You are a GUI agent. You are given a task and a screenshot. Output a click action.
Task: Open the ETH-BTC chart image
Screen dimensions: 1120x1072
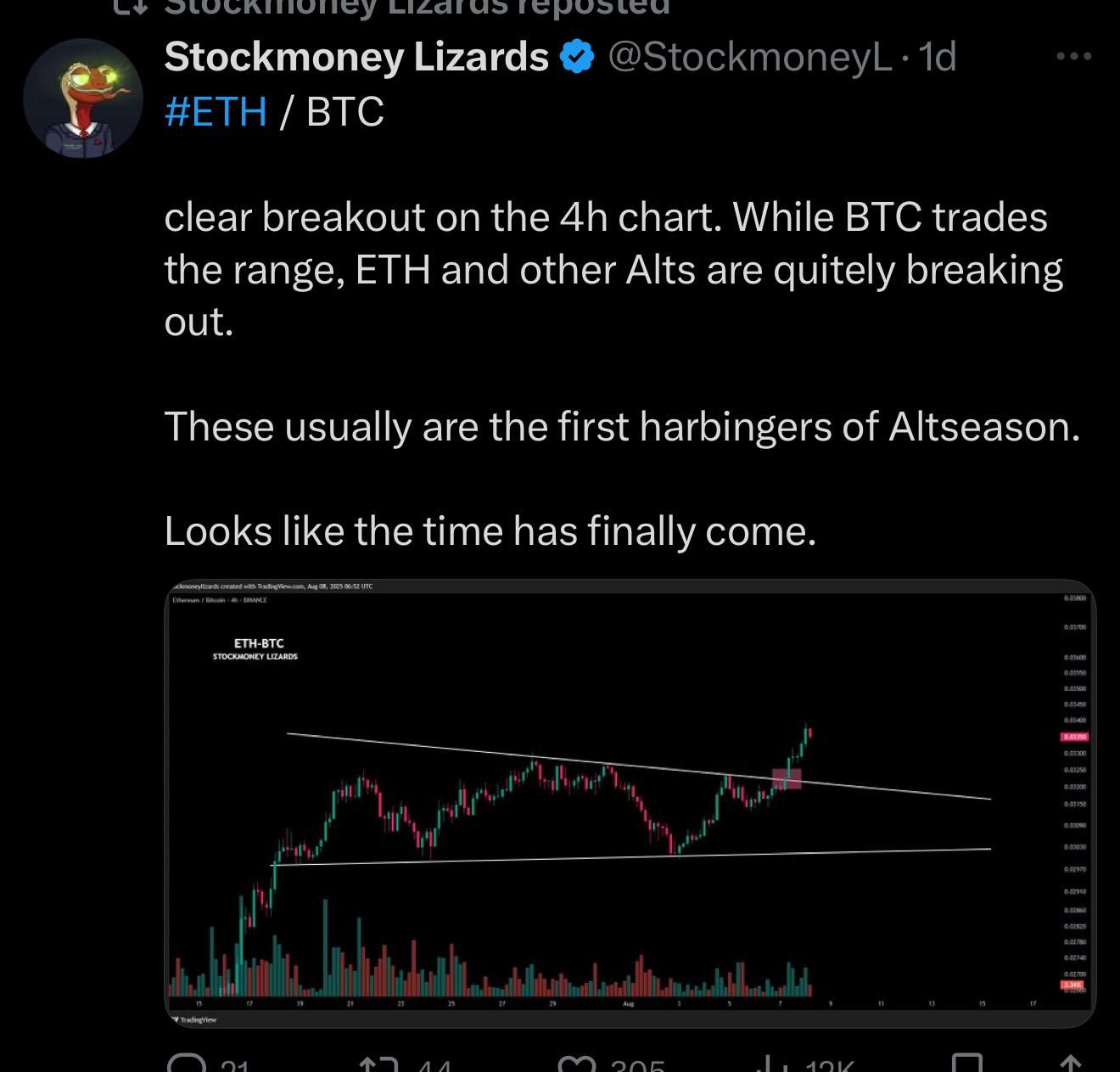[629, 802]
